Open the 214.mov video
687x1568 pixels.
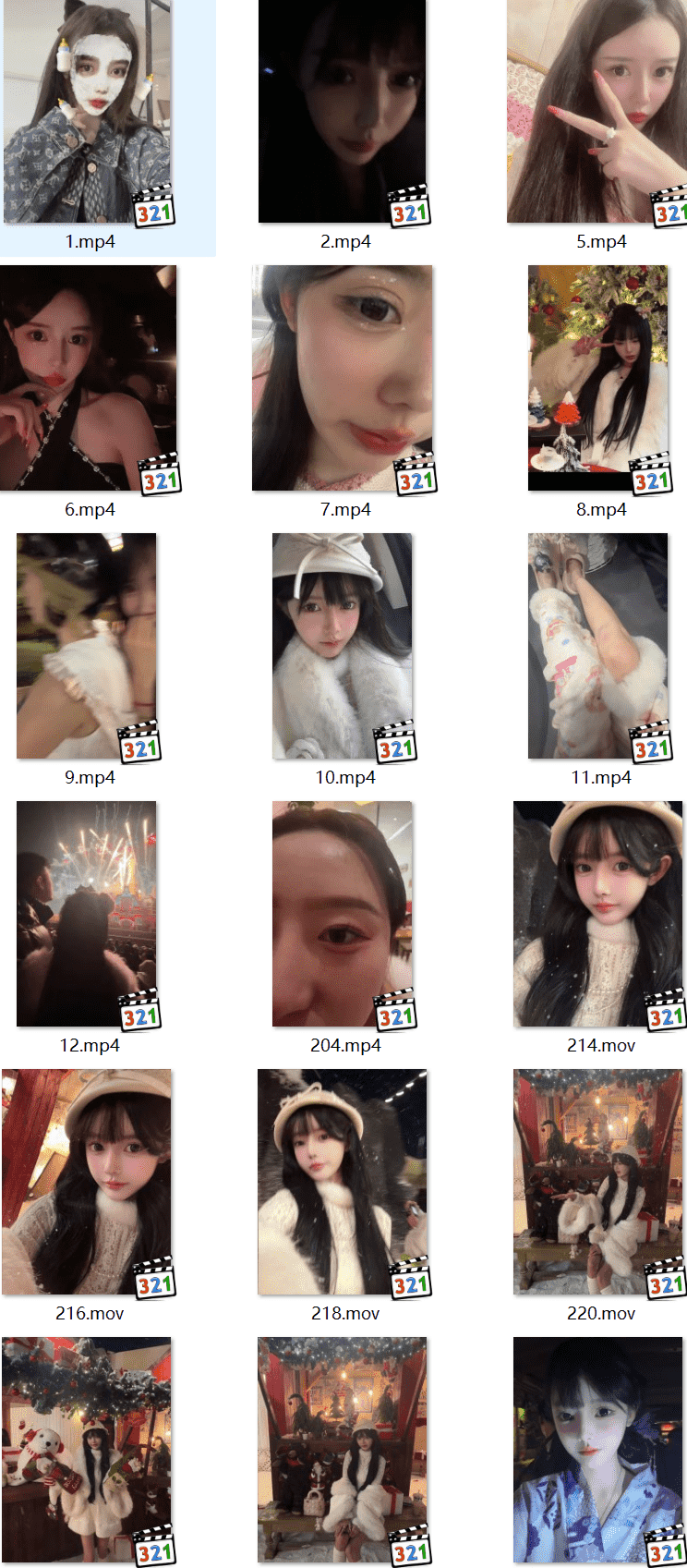coord(597,914)
